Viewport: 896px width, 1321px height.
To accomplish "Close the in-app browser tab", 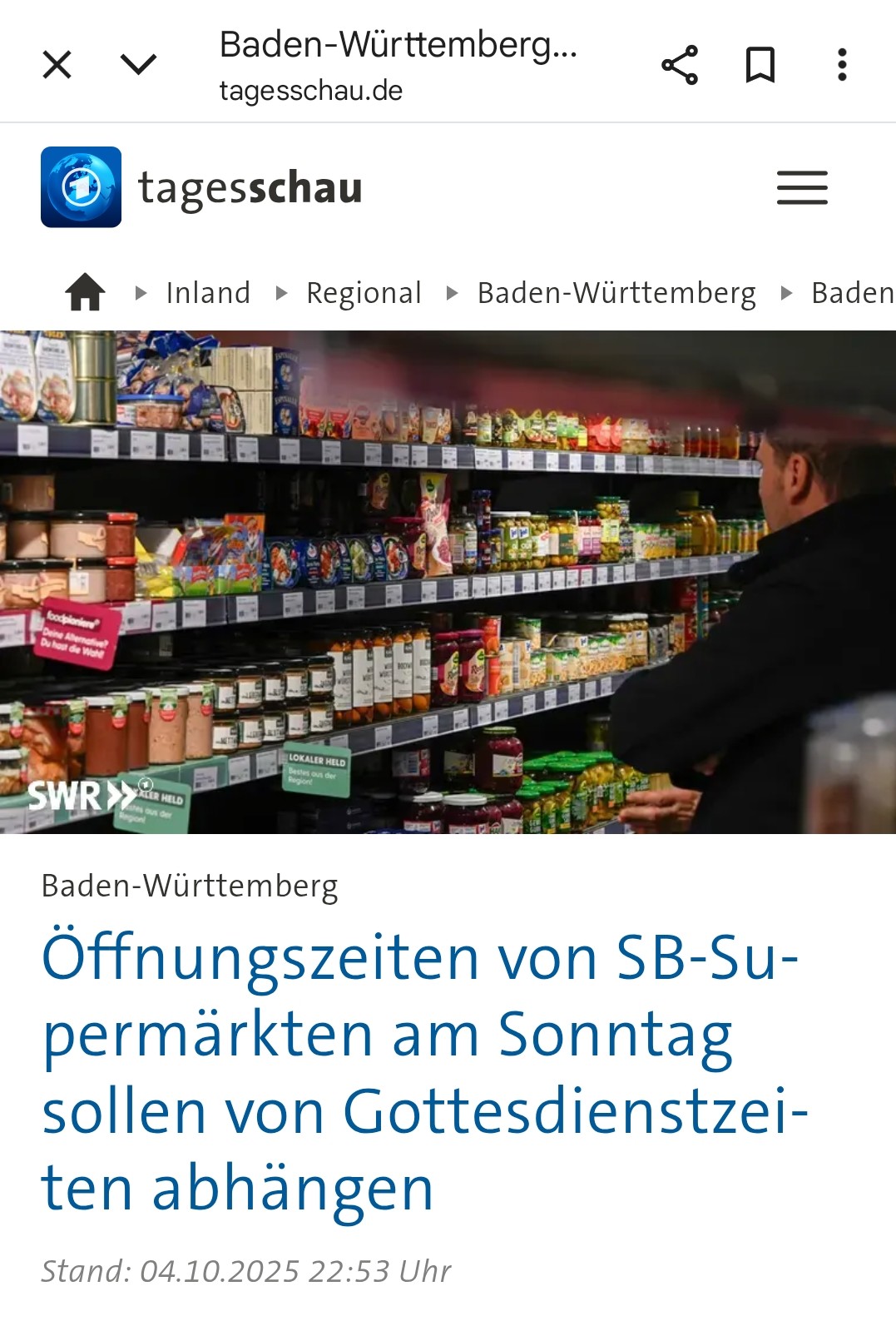I will (x=57, y=64).
